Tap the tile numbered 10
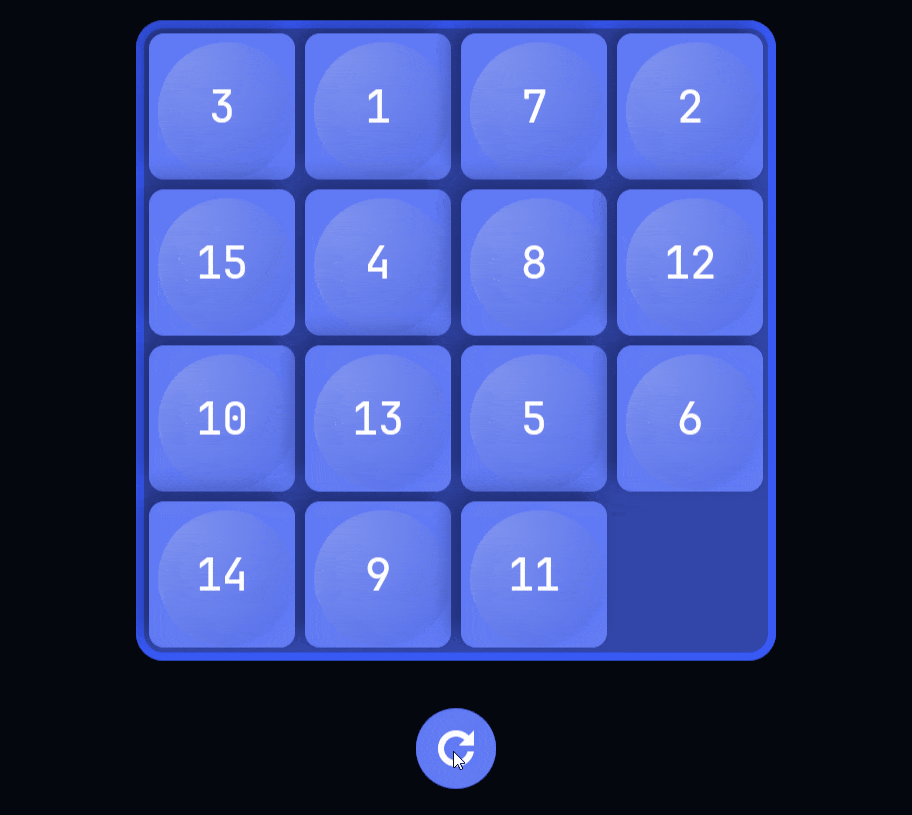Screen dimensions: 912x815 tap(222, 418)
